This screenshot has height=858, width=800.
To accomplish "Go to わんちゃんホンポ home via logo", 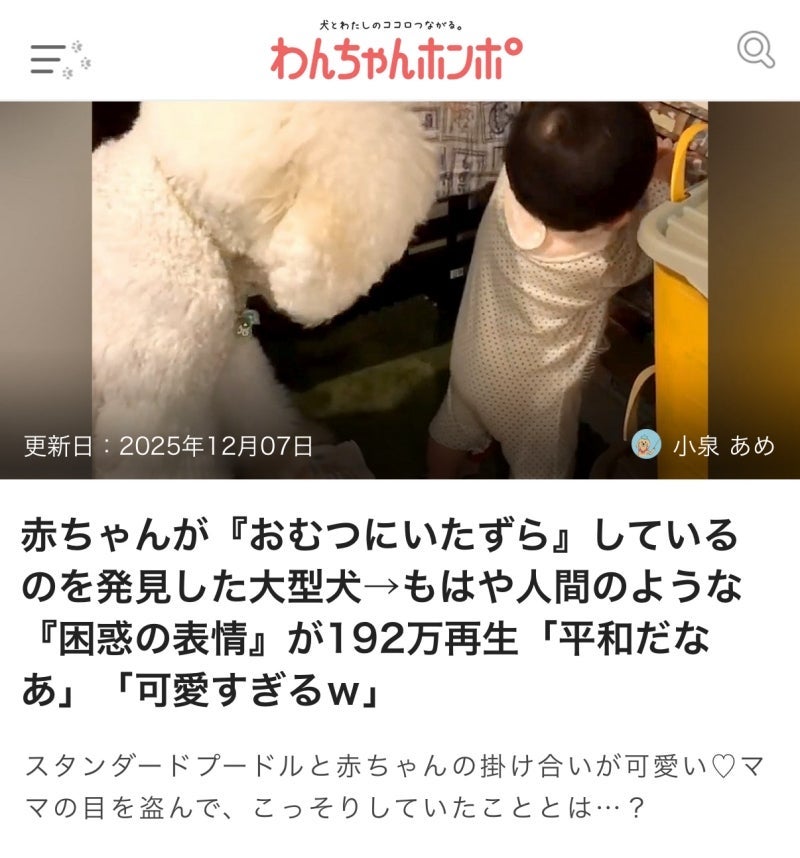I will click(396, 56).
